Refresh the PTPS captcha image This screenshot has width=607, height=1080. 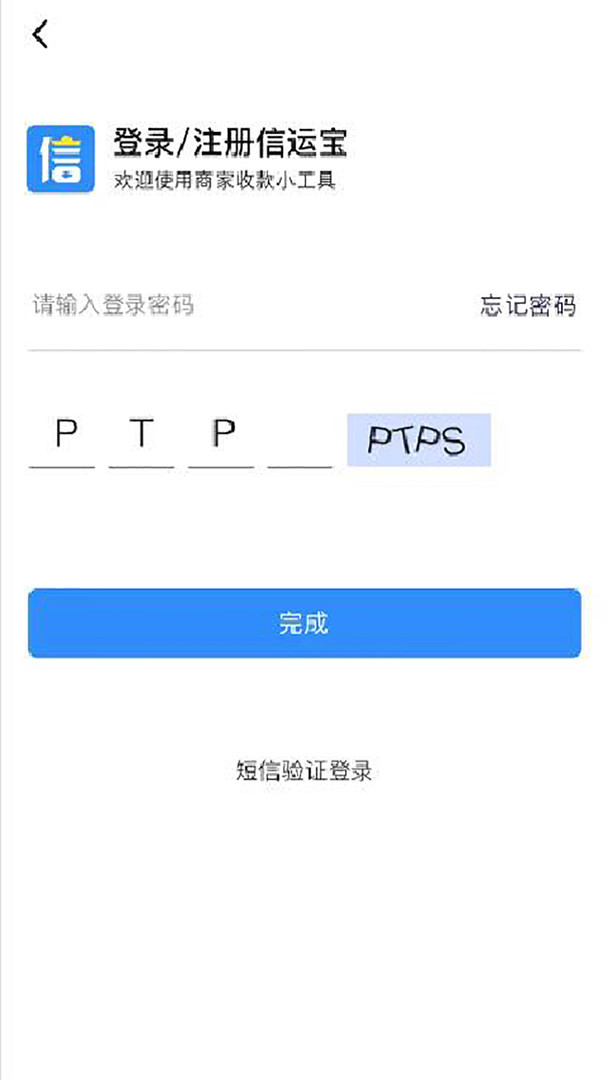pyautogui.click(x=418, y=440)
